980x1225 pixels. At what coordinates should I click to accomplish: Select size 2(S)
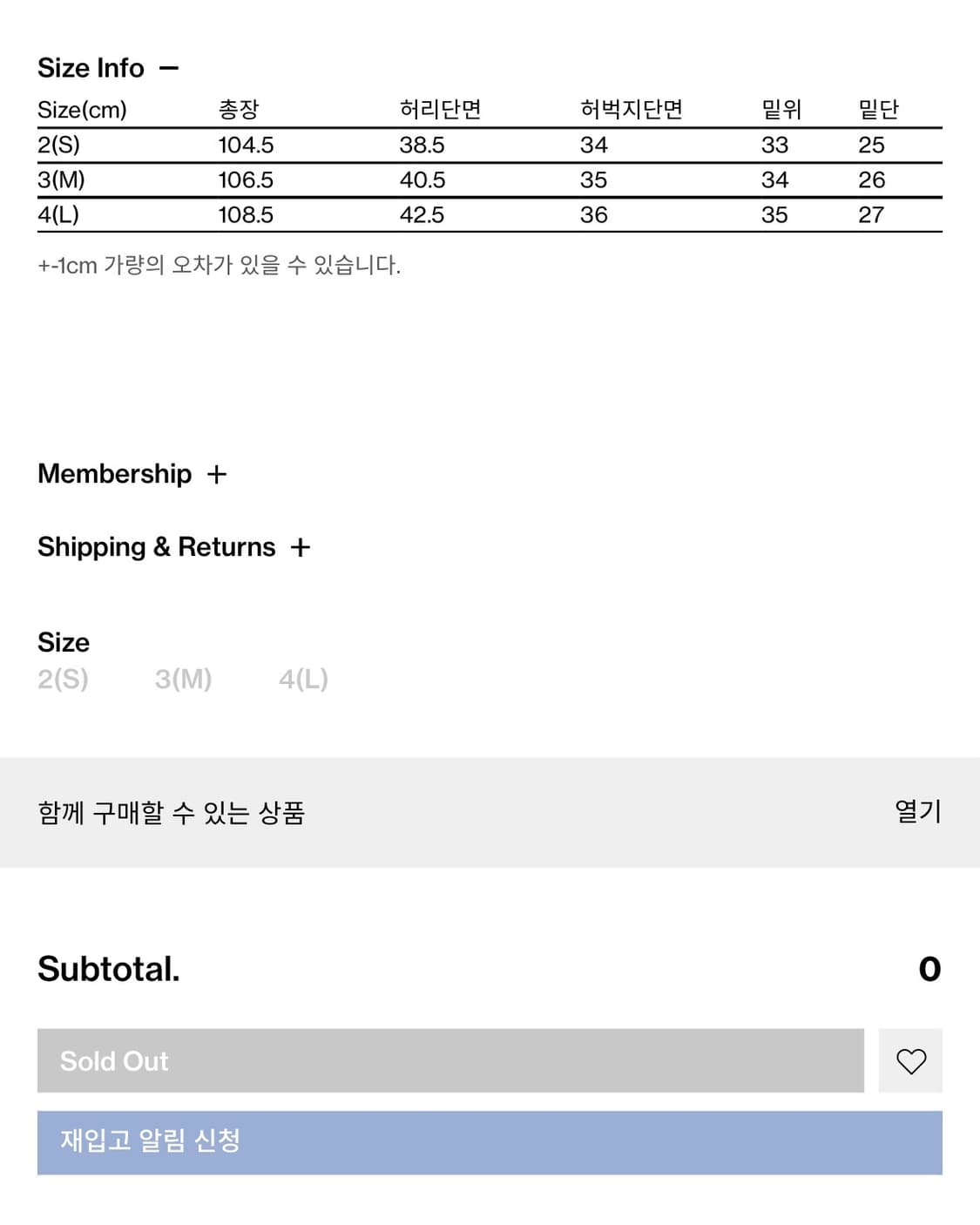tap(62, 680)
